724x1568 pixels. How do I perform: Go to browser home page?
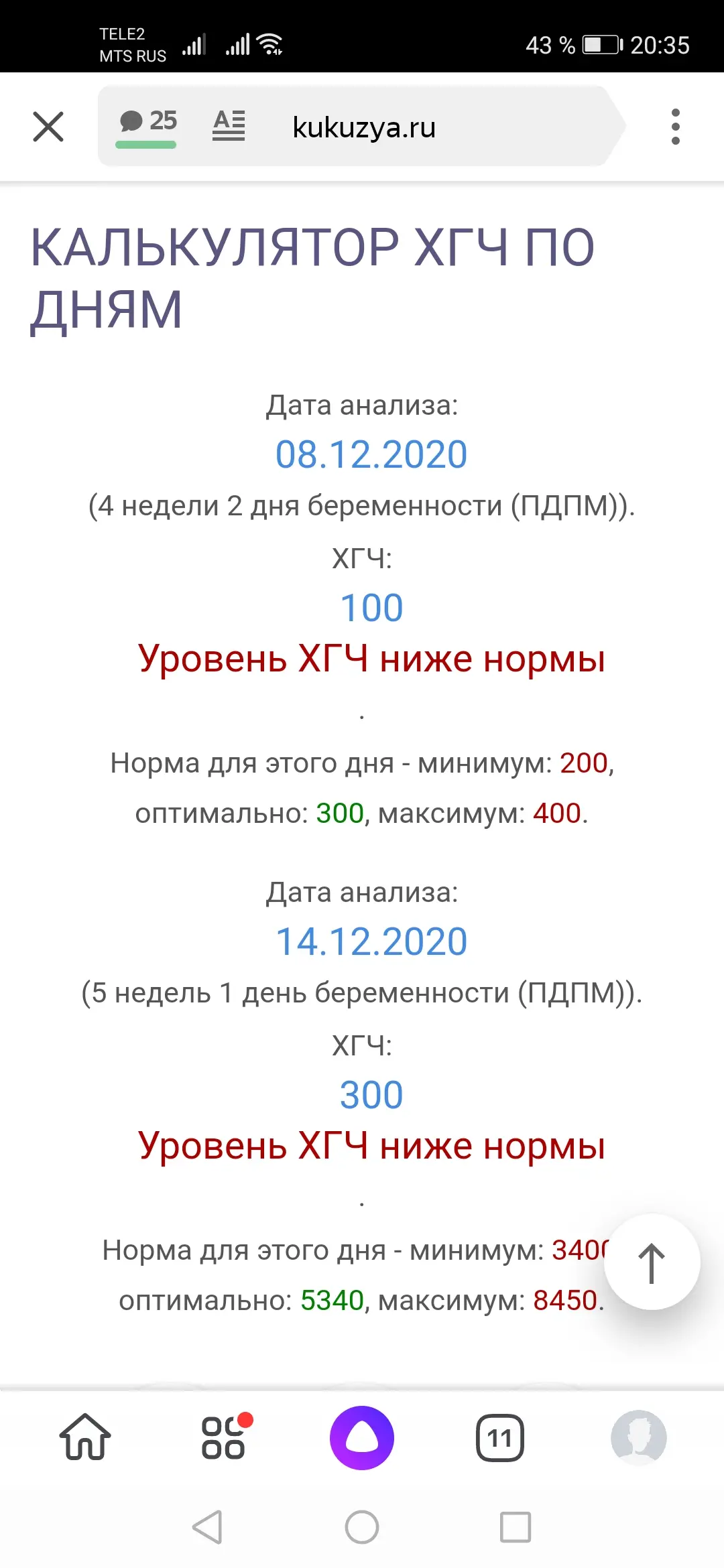(85, 1437)
